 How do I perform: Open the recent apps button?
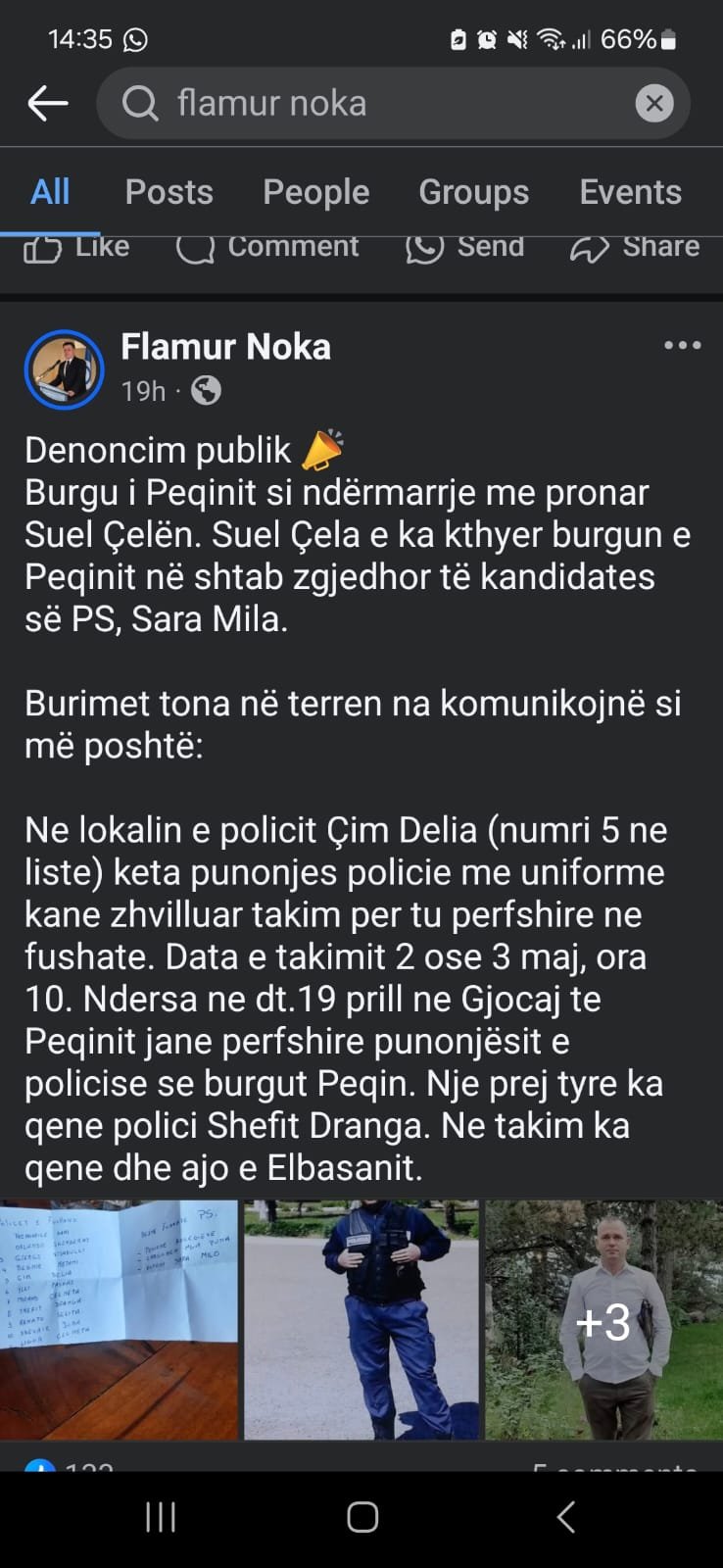point(160,1517)
